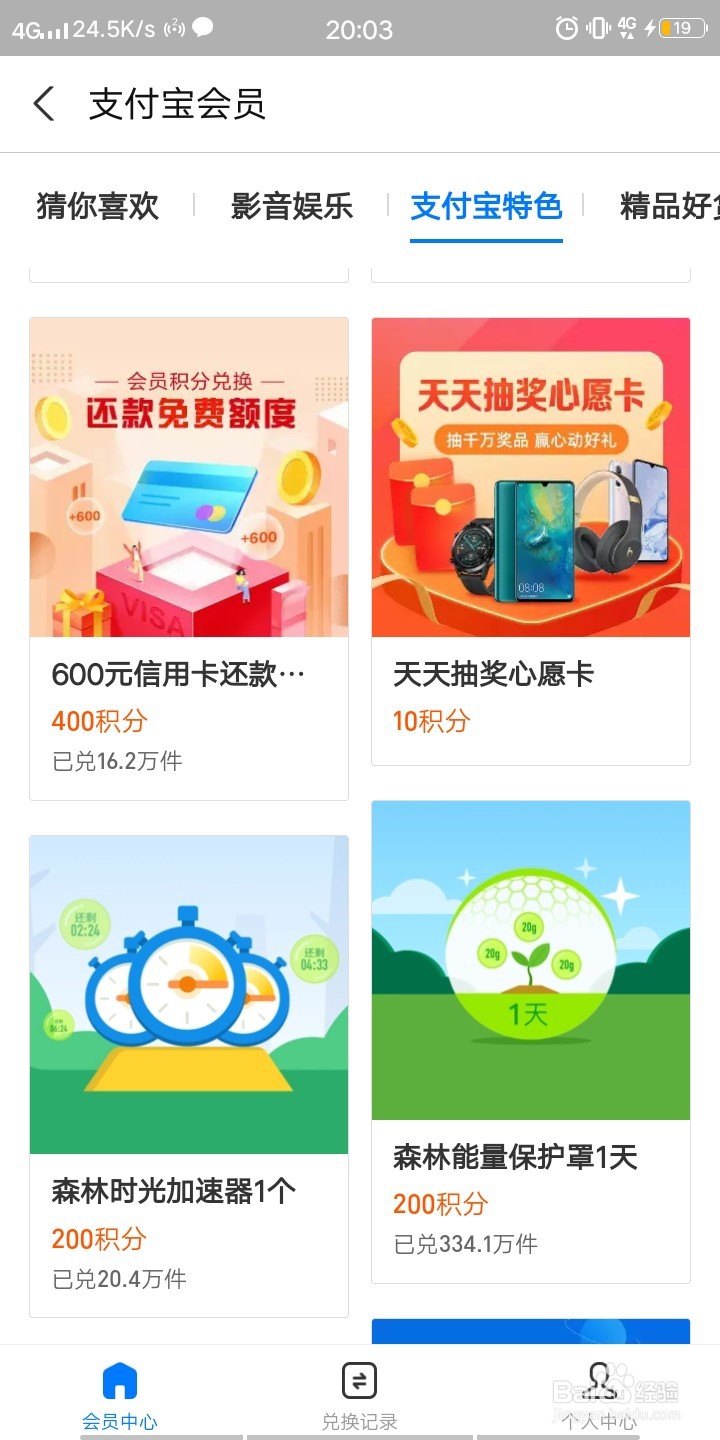Open the 600元信用卡还款 reward card
The height and width of the screenshot is (1440, 720).
(x=189, y=558)
